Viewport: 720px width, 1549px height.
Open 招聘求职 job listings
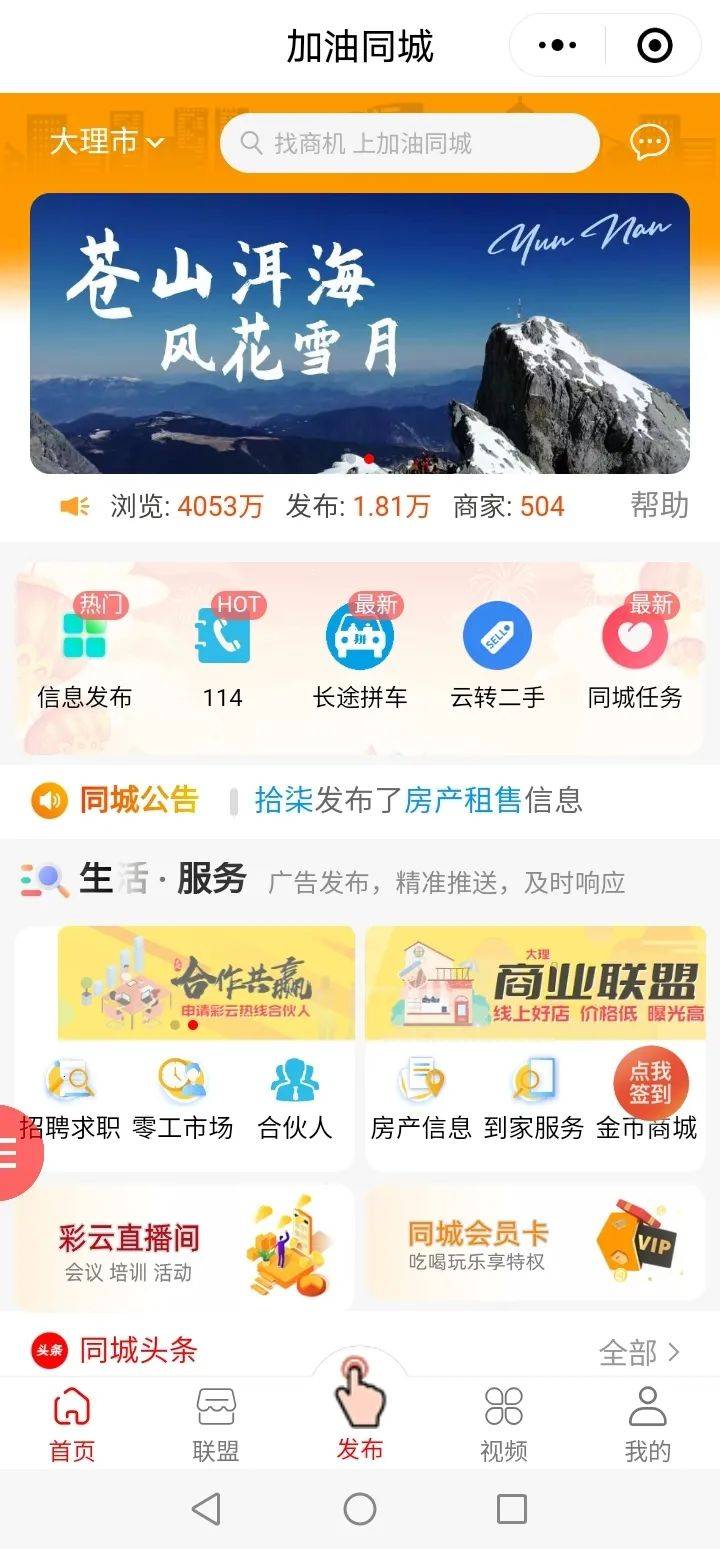pyautogui.click(x=69, y=1100)
